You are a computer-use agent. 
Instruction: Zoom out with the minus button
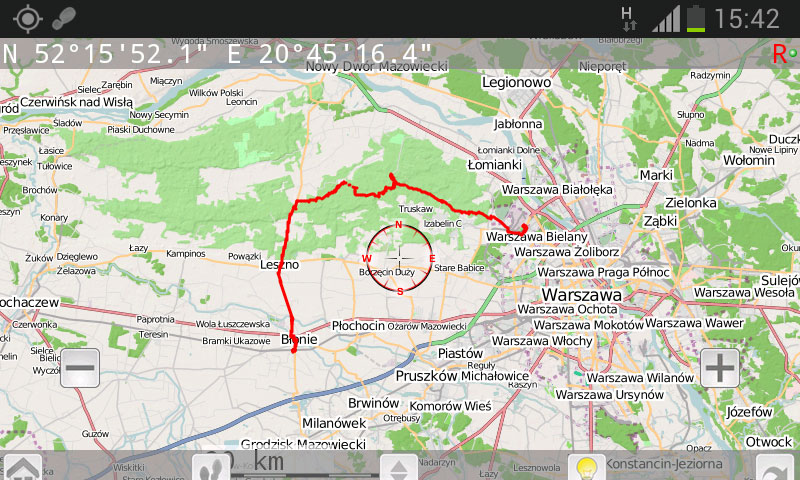point(80,368)
